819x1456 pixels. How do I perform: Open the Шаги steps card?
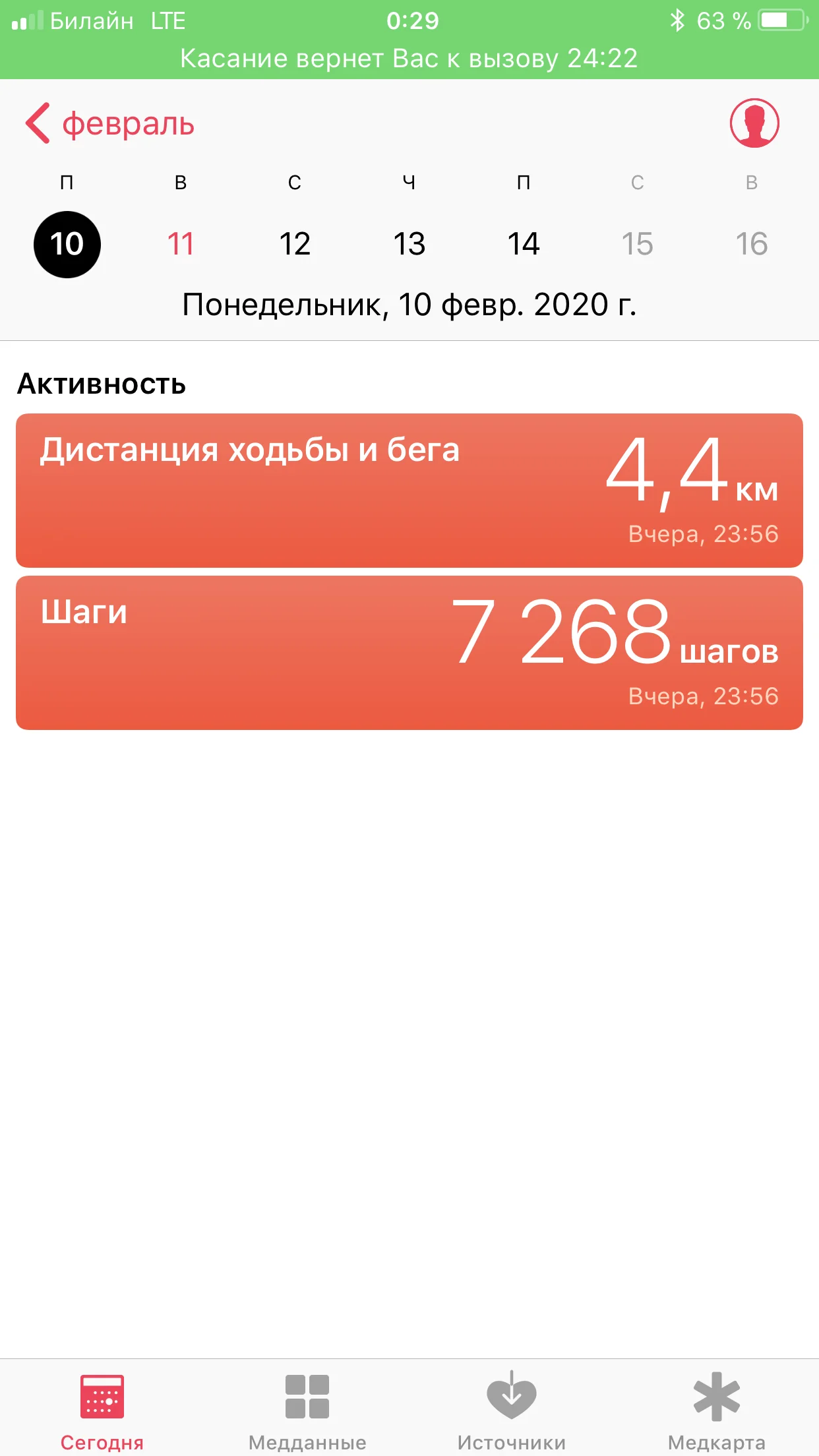coord(409,652)
